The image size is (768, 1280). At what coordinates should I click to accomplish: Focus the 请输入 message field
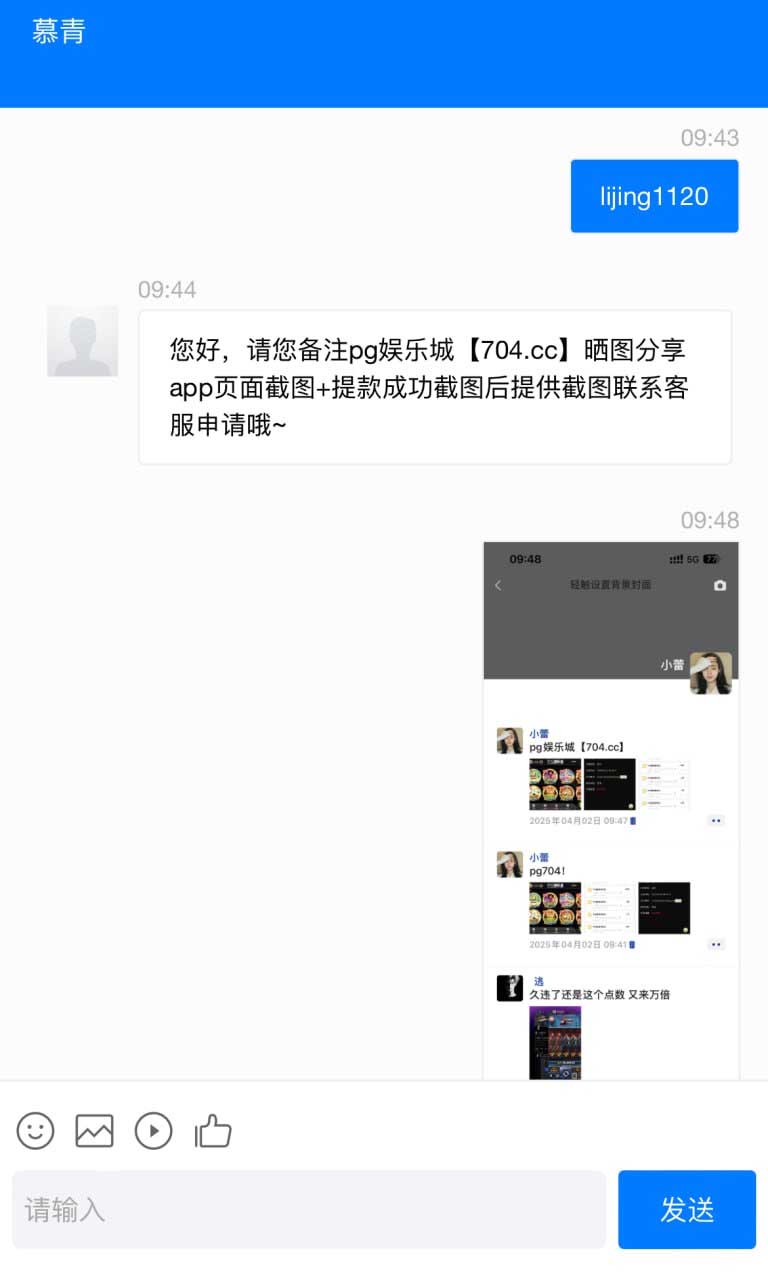309,1209
